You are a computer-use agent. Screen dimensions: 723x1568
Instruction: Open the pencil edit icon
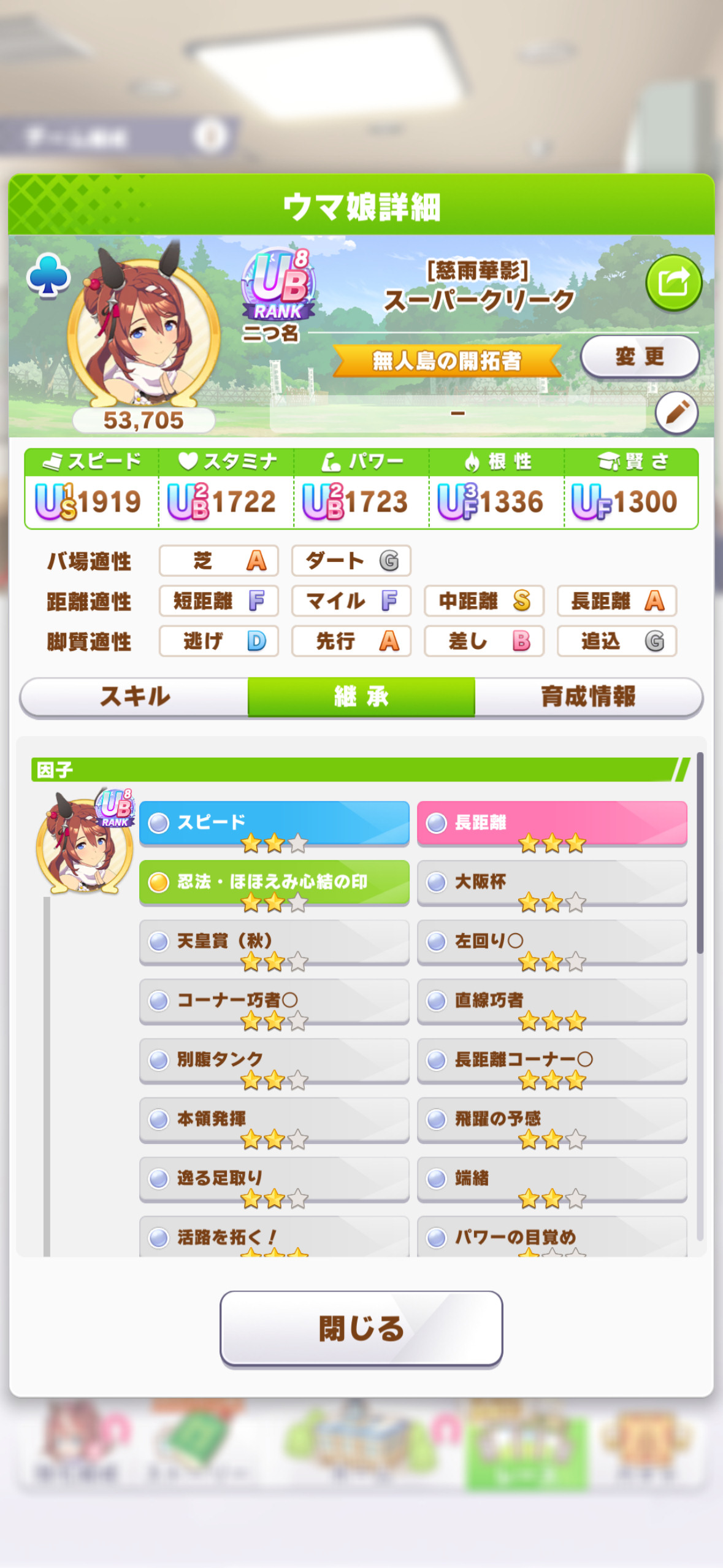coord(676,413)
